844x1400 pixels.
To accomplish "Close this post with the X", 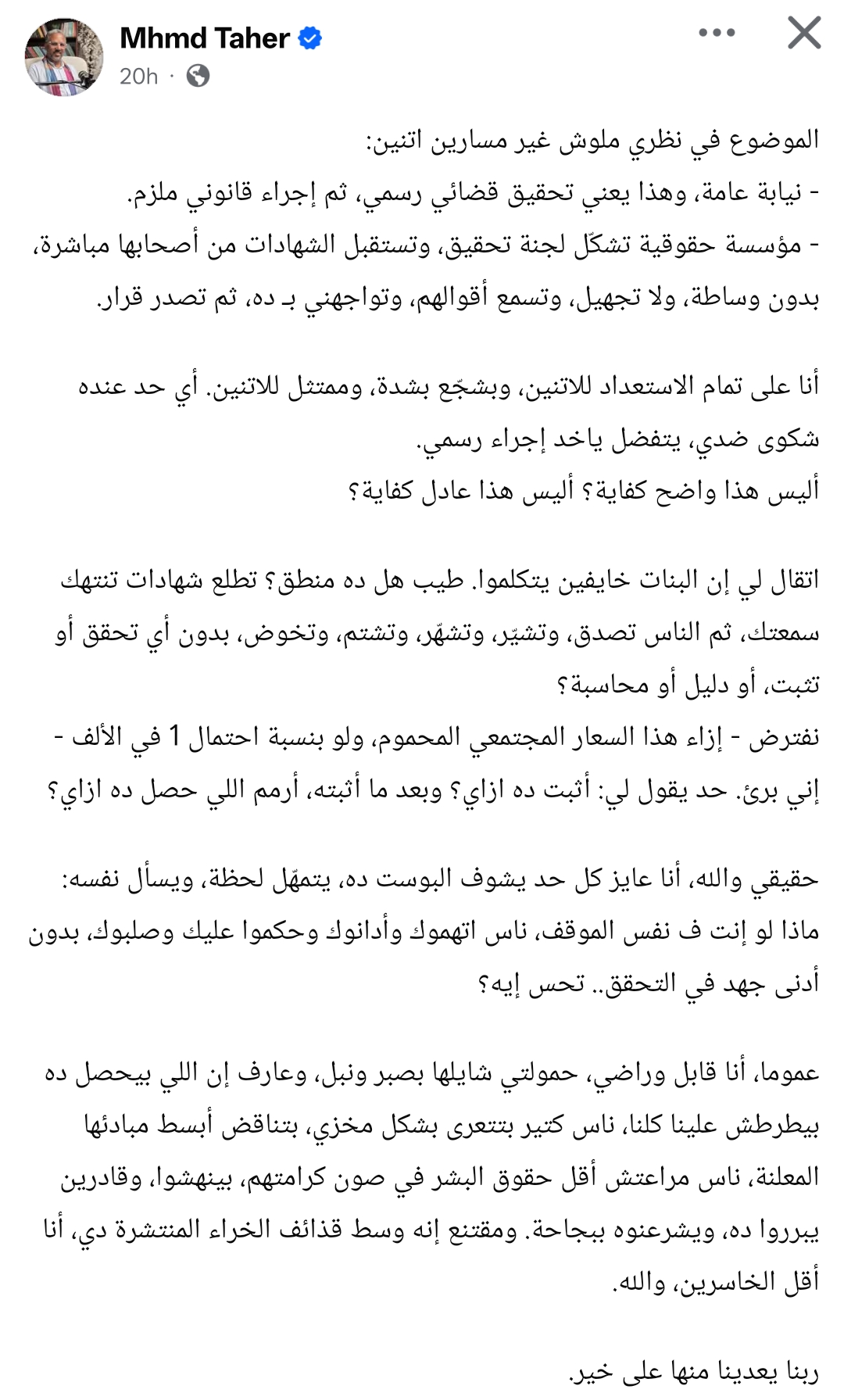I will [803, 33].
